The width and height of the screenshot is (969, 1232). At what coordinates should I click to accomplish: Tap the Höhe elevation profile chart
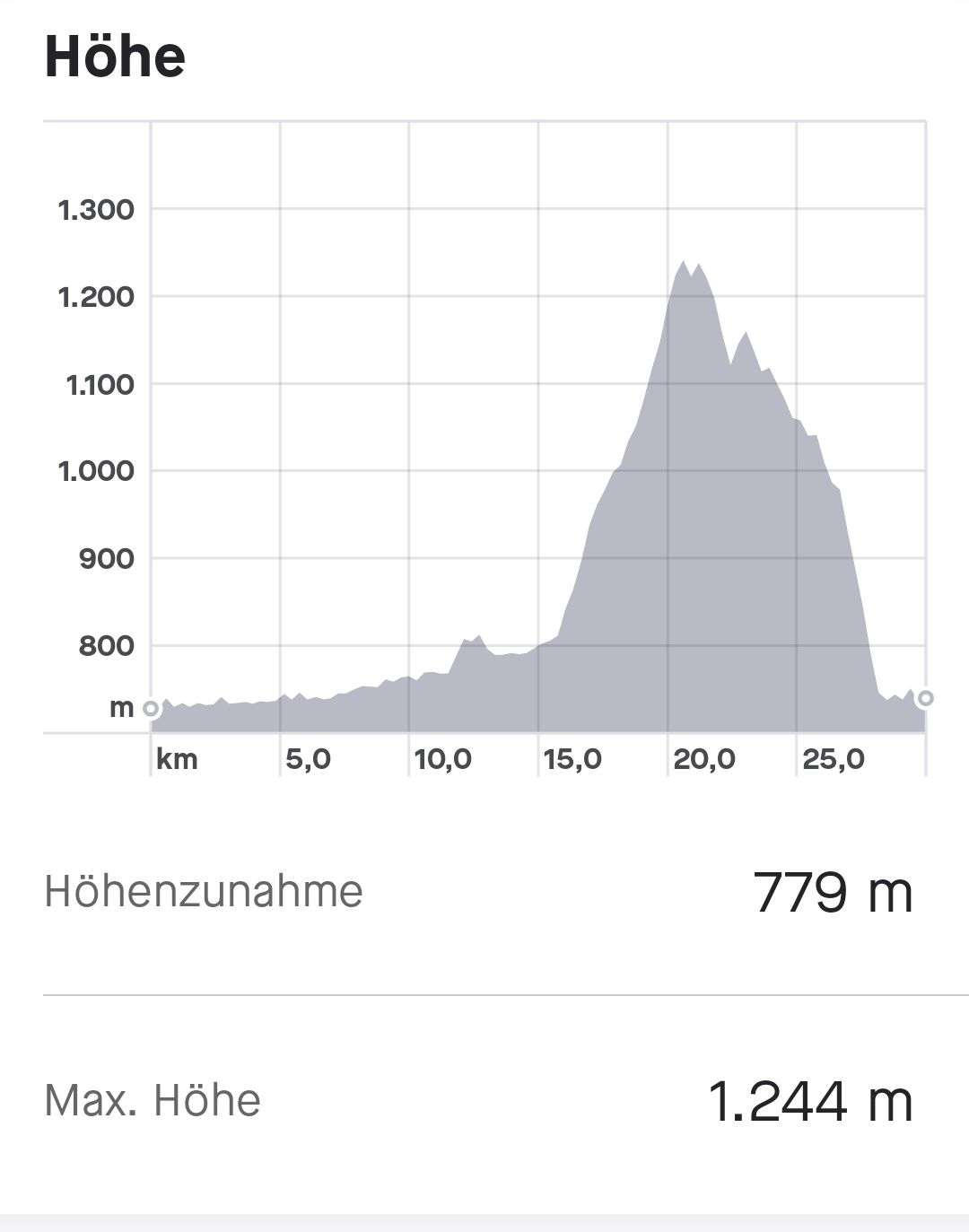tap(537, 449)
